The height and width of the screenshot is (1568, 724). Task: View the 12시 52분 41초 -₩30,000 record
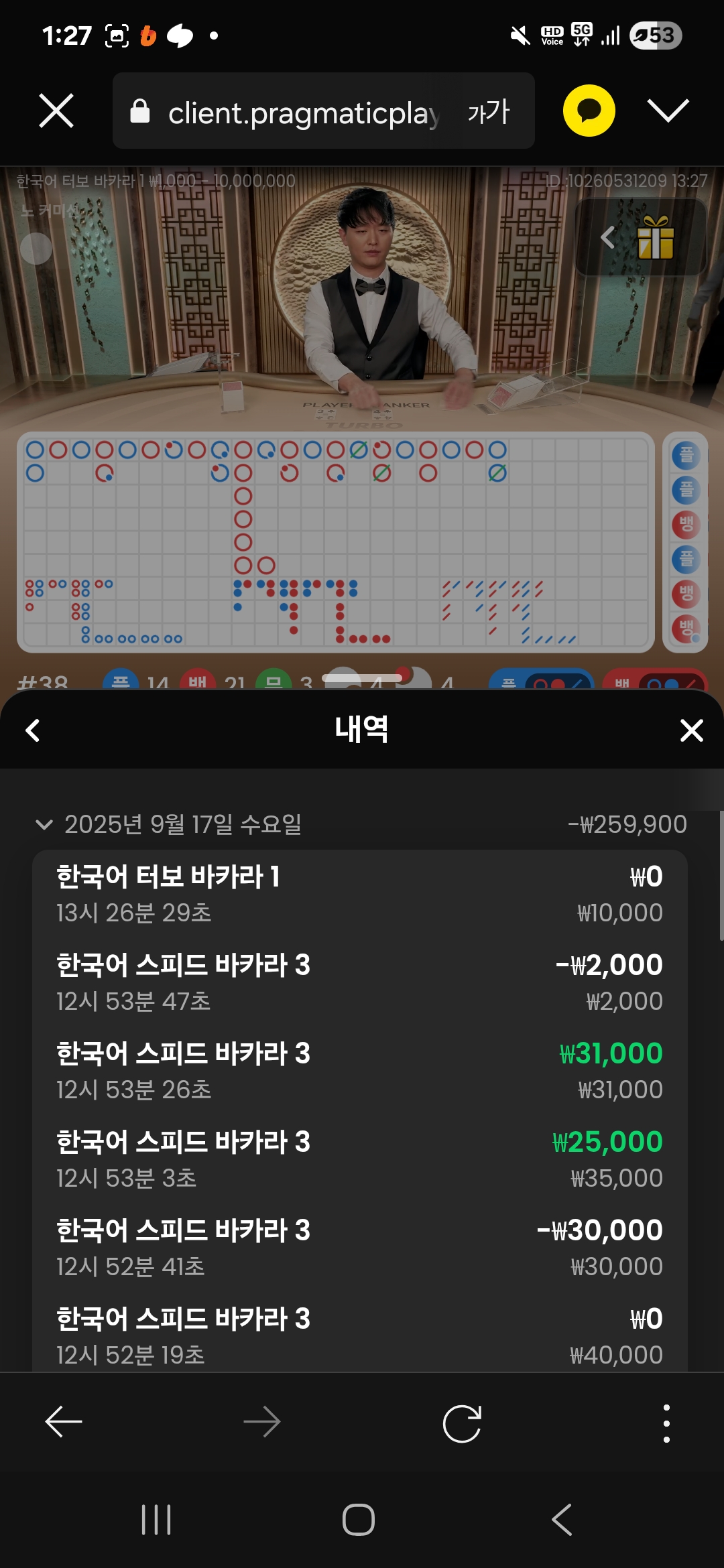pos(359,1248)
